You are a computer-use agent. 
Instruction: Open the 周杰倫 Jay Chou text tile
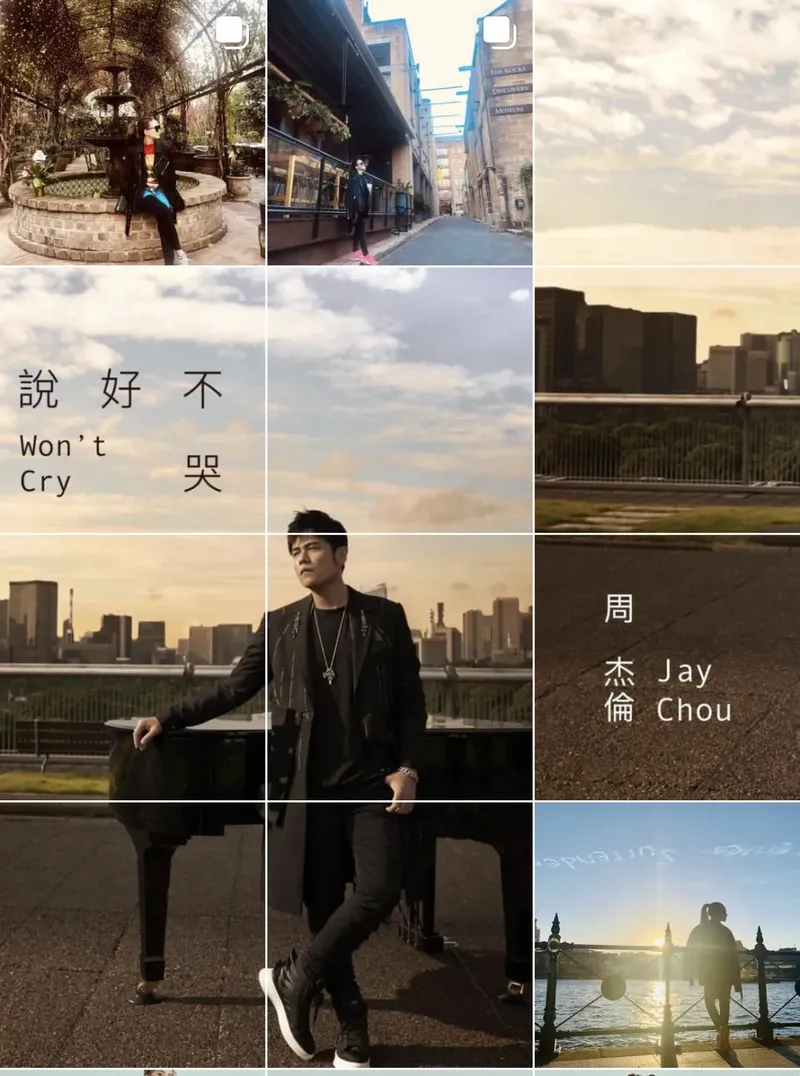point(667,668)
